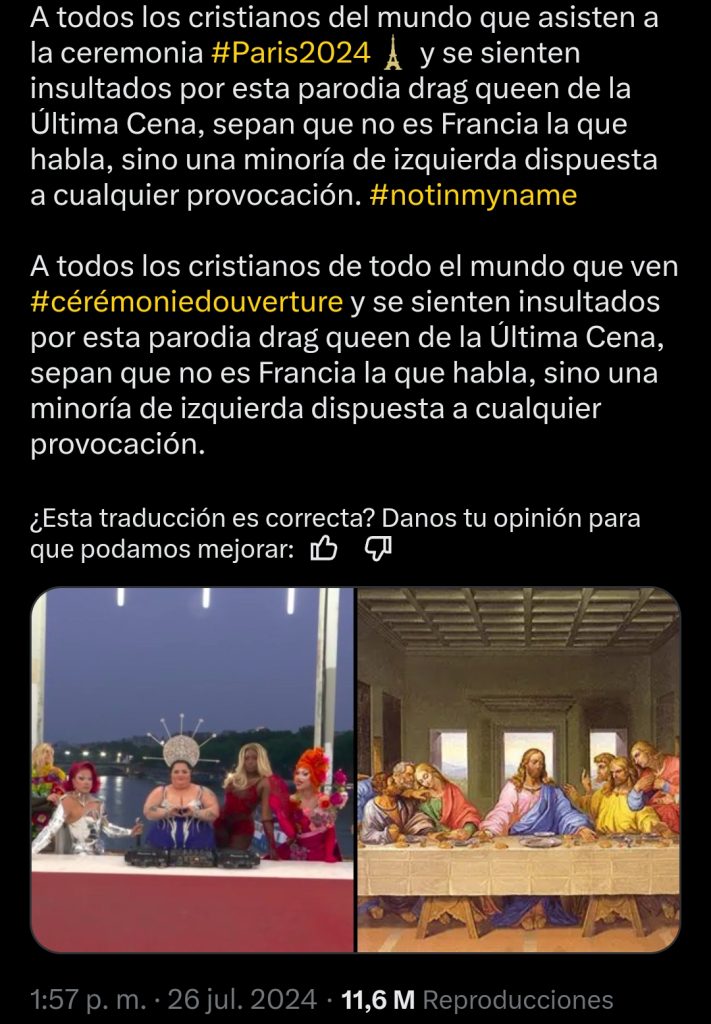The image size is (711, 1024).
Task: Rate the translation with thumbs down
Action: [377, 548]
